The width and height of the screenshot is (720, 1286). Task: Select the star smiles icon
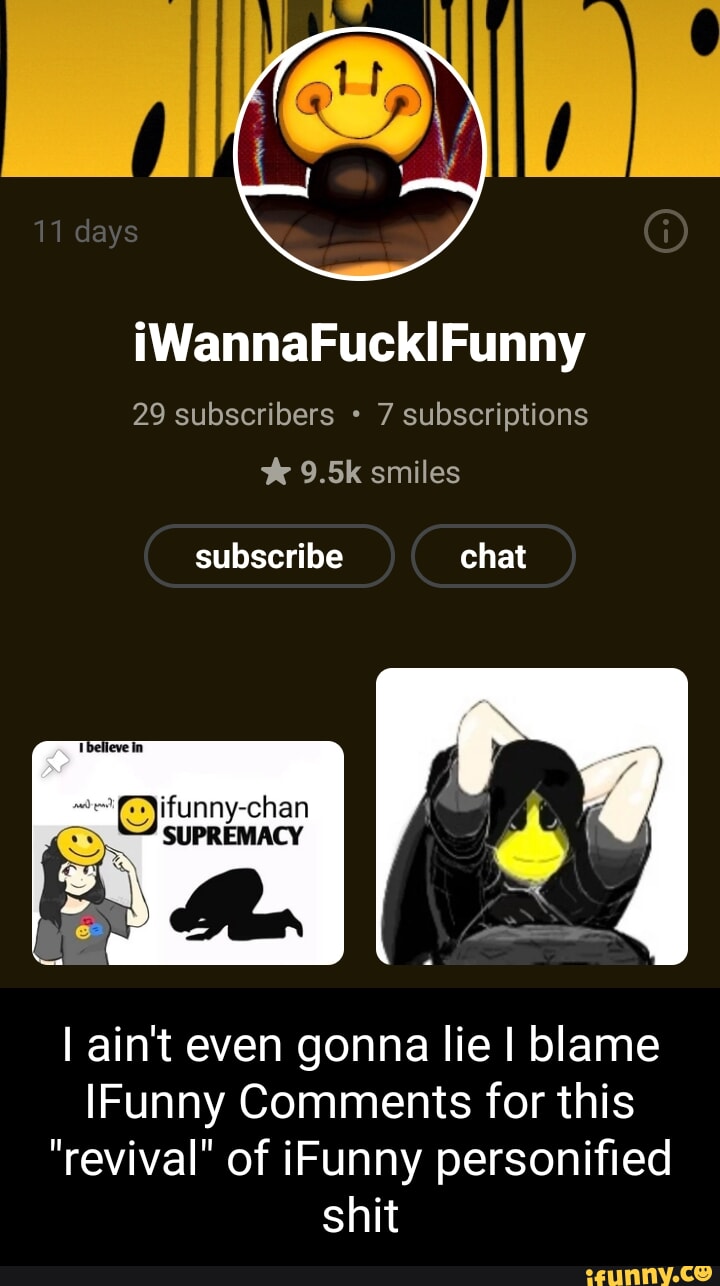pos(274,472)
